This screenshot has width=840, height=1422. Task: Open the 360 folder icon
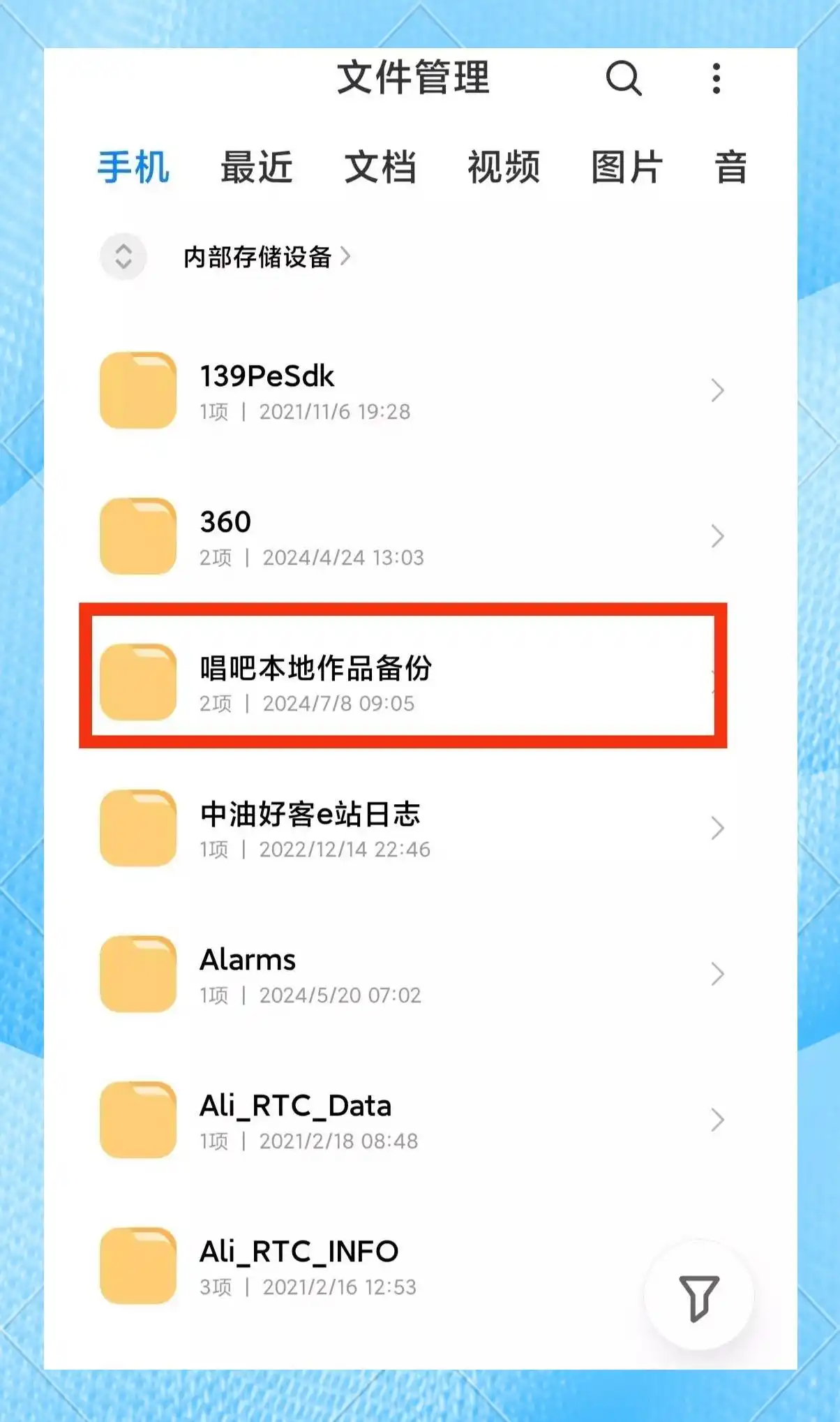click(137, 537)
